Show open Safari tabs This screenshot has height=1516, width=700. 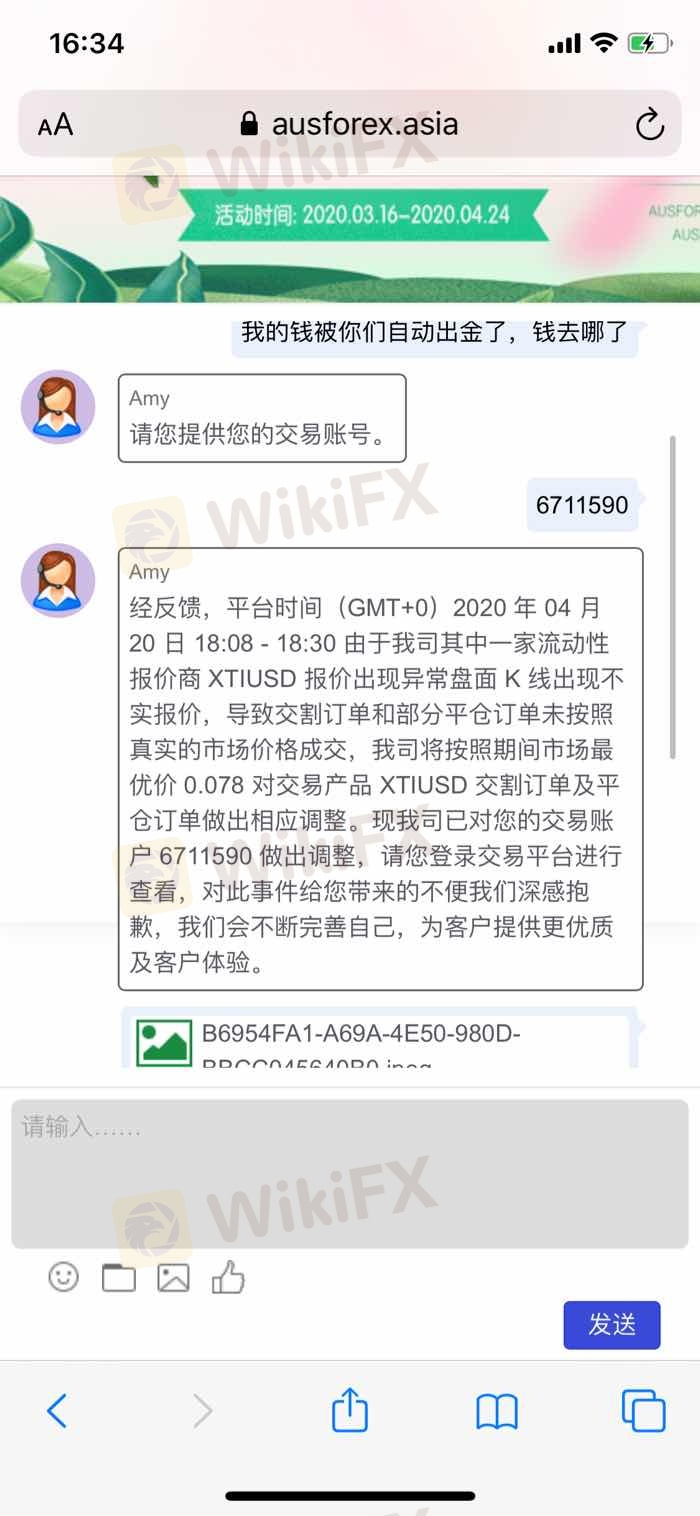pos(643,1411)
